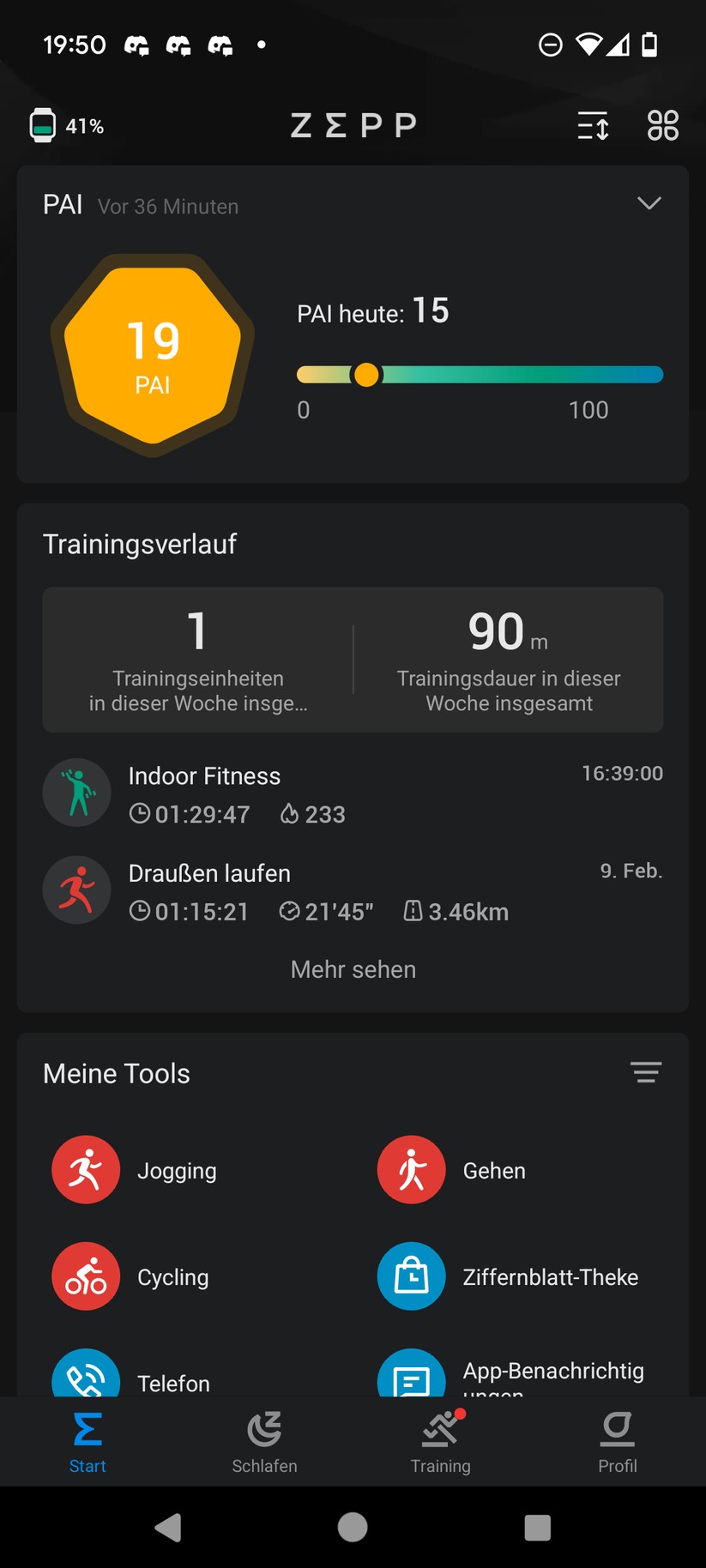The width and height of the screenshot is (706, 1568).
Task: Open the card sorting icon
Action: pos(593,126)
